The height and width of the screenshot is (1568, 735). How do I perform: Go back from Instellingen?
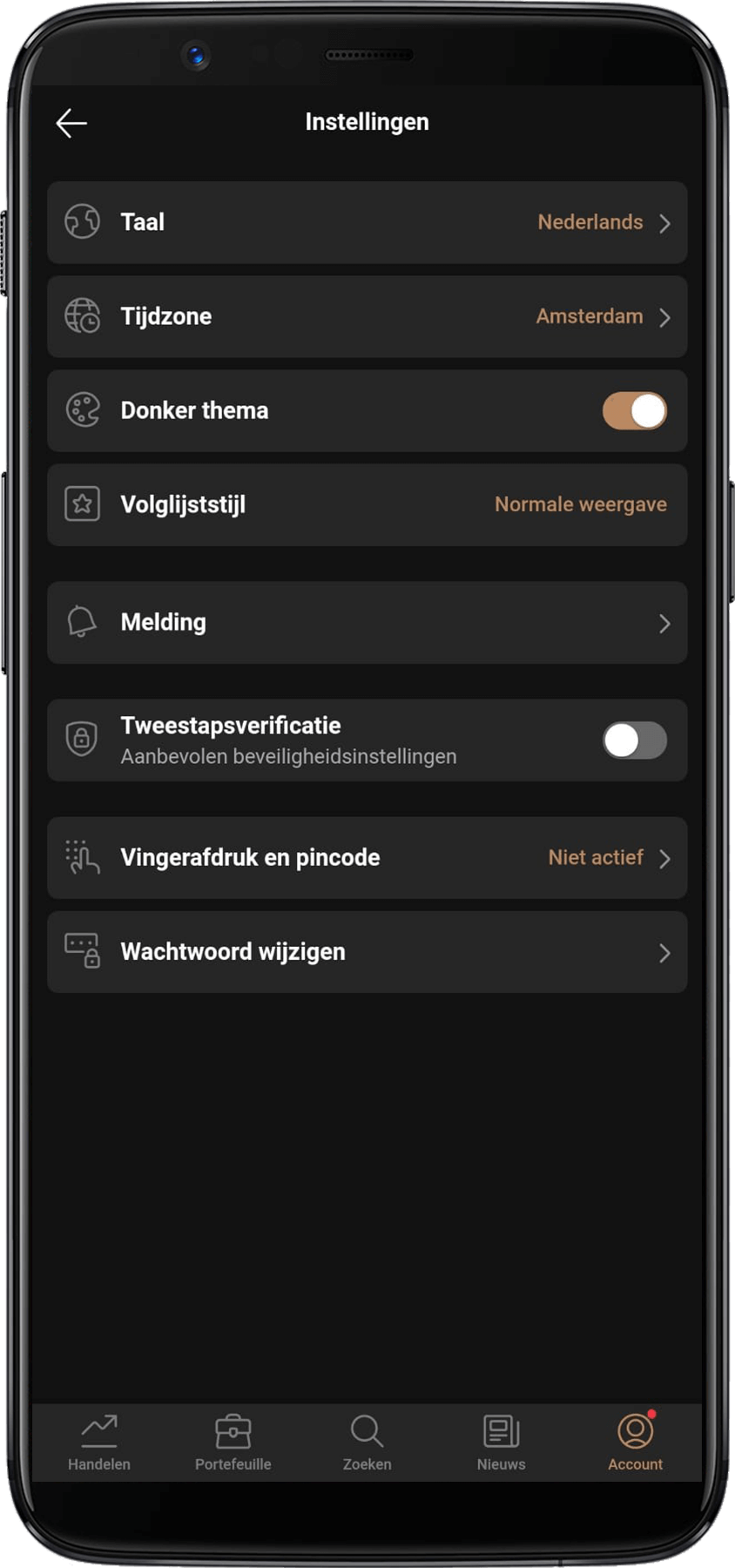point(71,124)
